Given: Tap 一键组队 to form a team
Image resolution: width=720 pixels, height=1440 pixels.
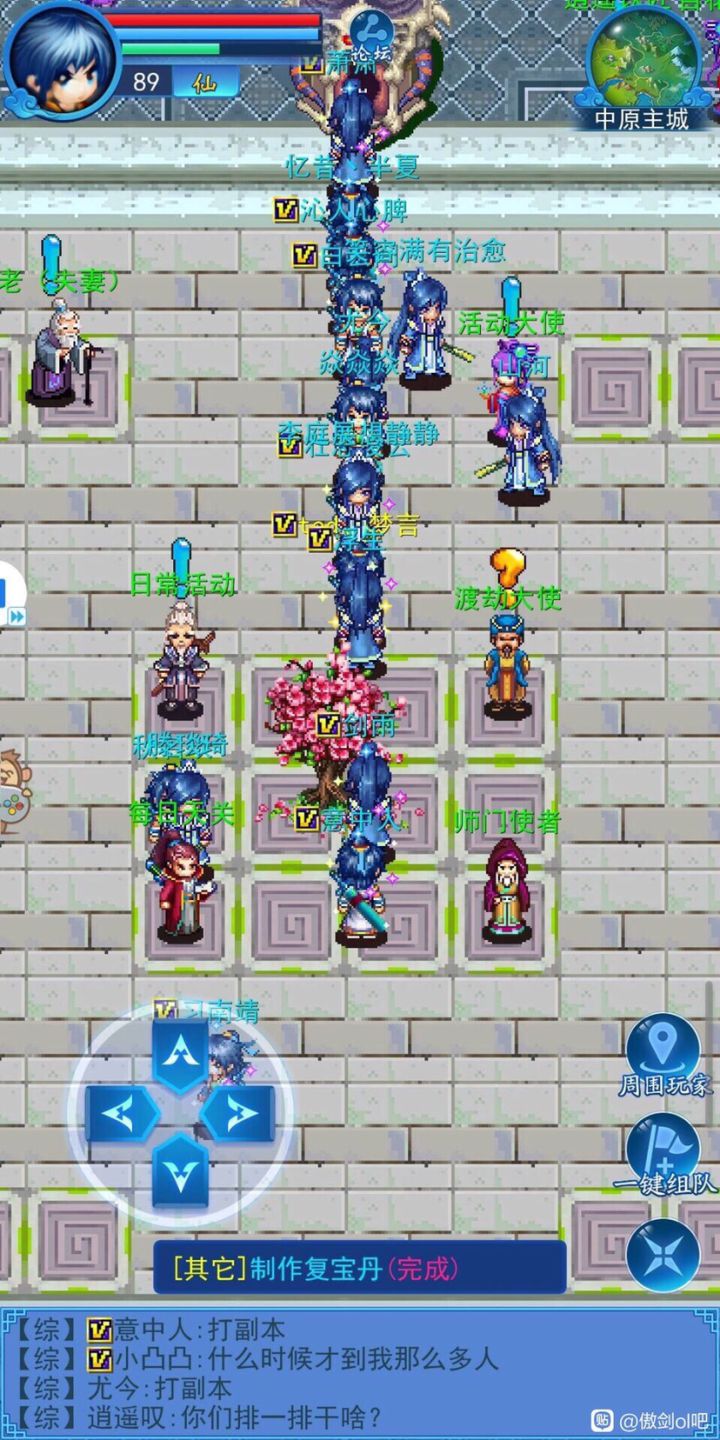Looking at the screenshot, I should 663,1155.
